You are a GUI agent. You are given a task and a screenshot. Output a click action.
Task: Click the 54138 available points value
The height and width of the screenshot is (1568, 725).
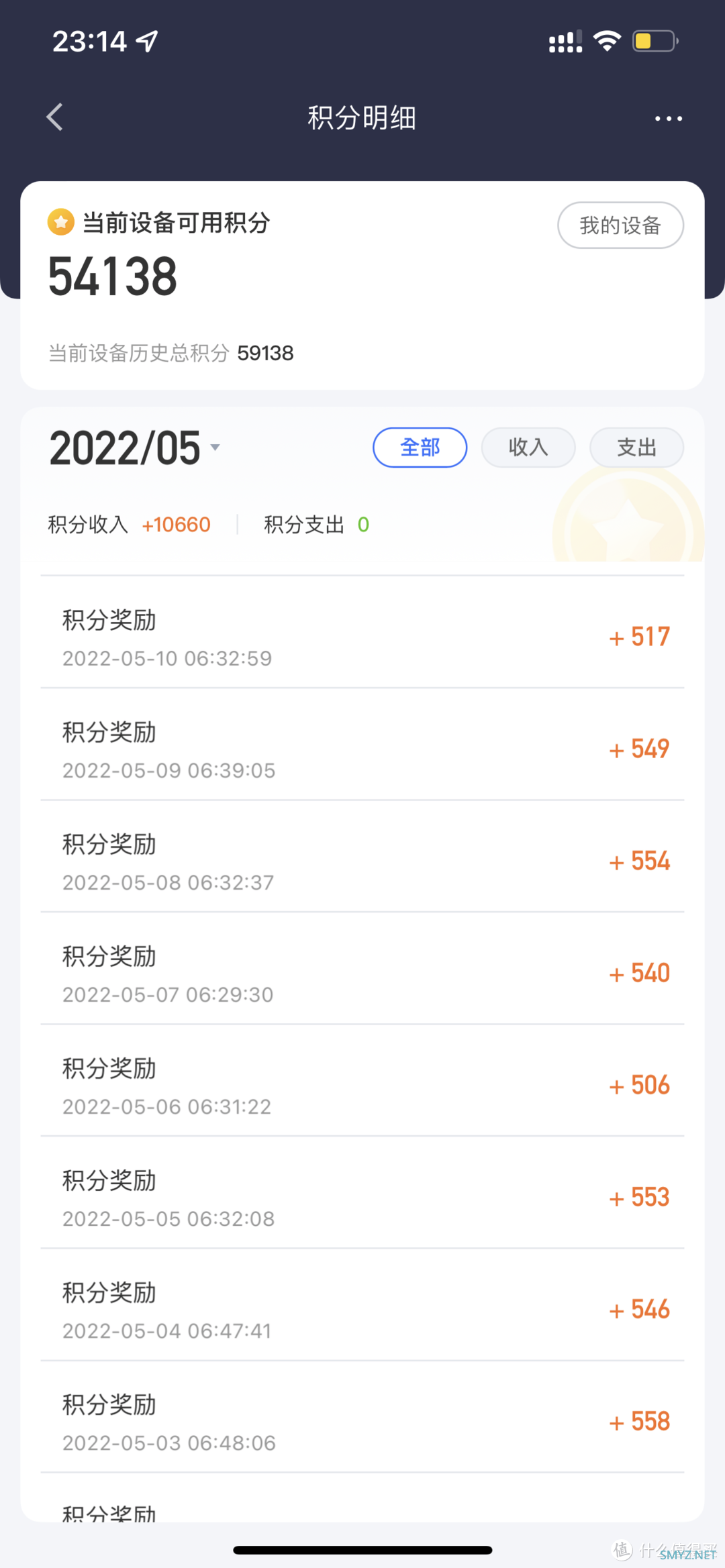coord(113,276)
